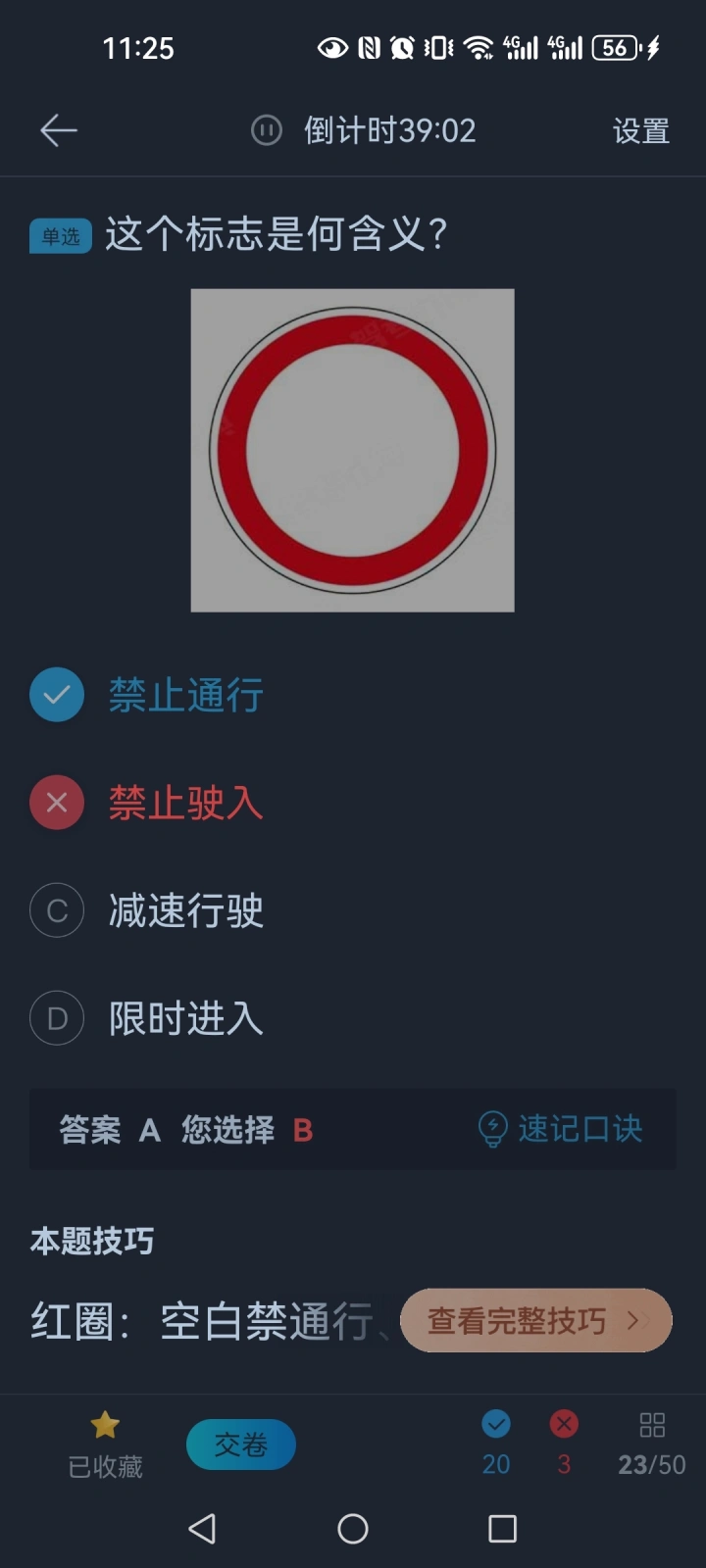
Task: Tap the system home button
Action: pos(353,1529)
